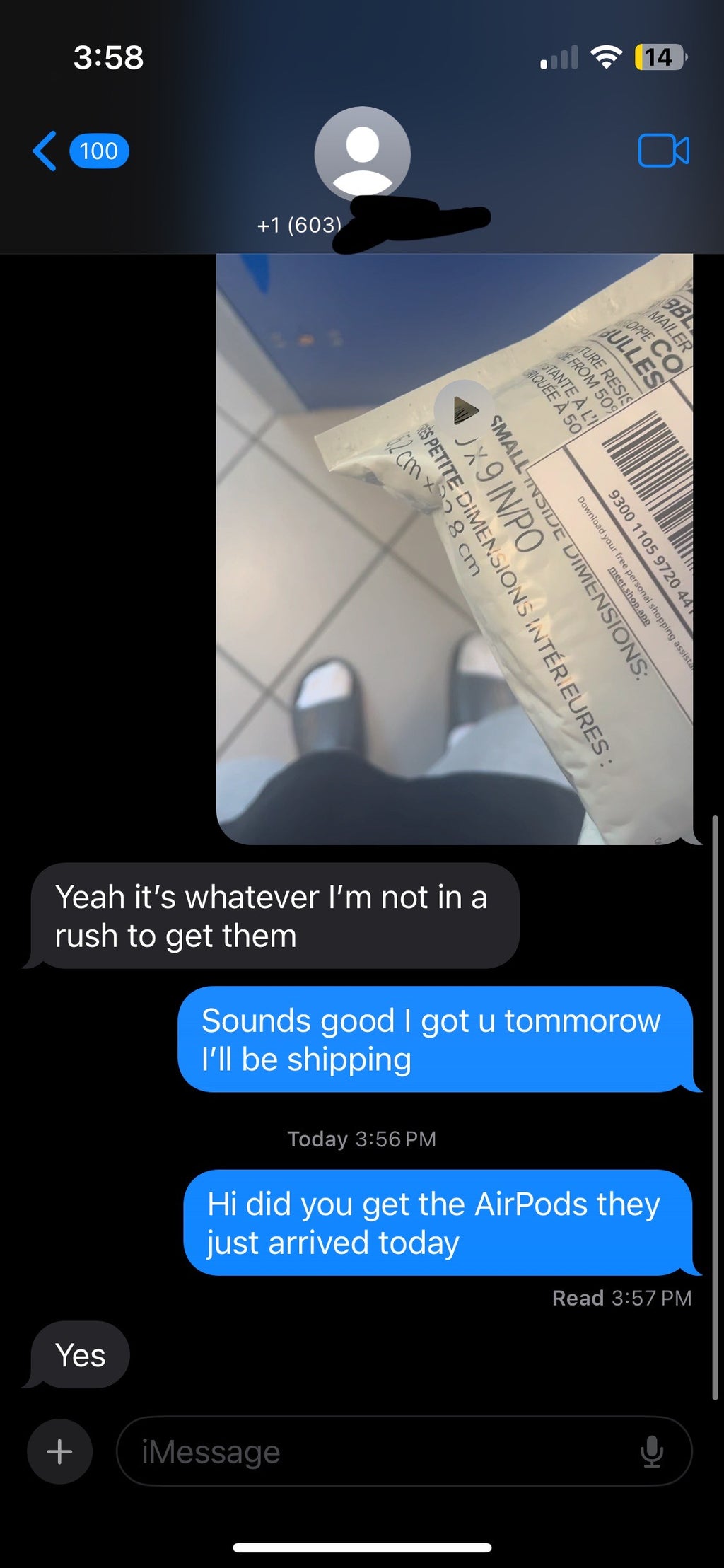
Task: Start a FaceTime video call
Action: tap(663, 151)
